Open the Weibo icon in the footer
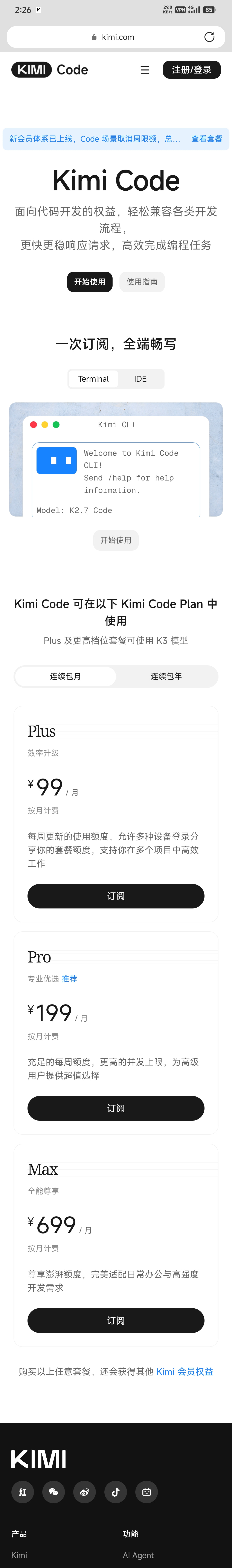 (84, 1492)
